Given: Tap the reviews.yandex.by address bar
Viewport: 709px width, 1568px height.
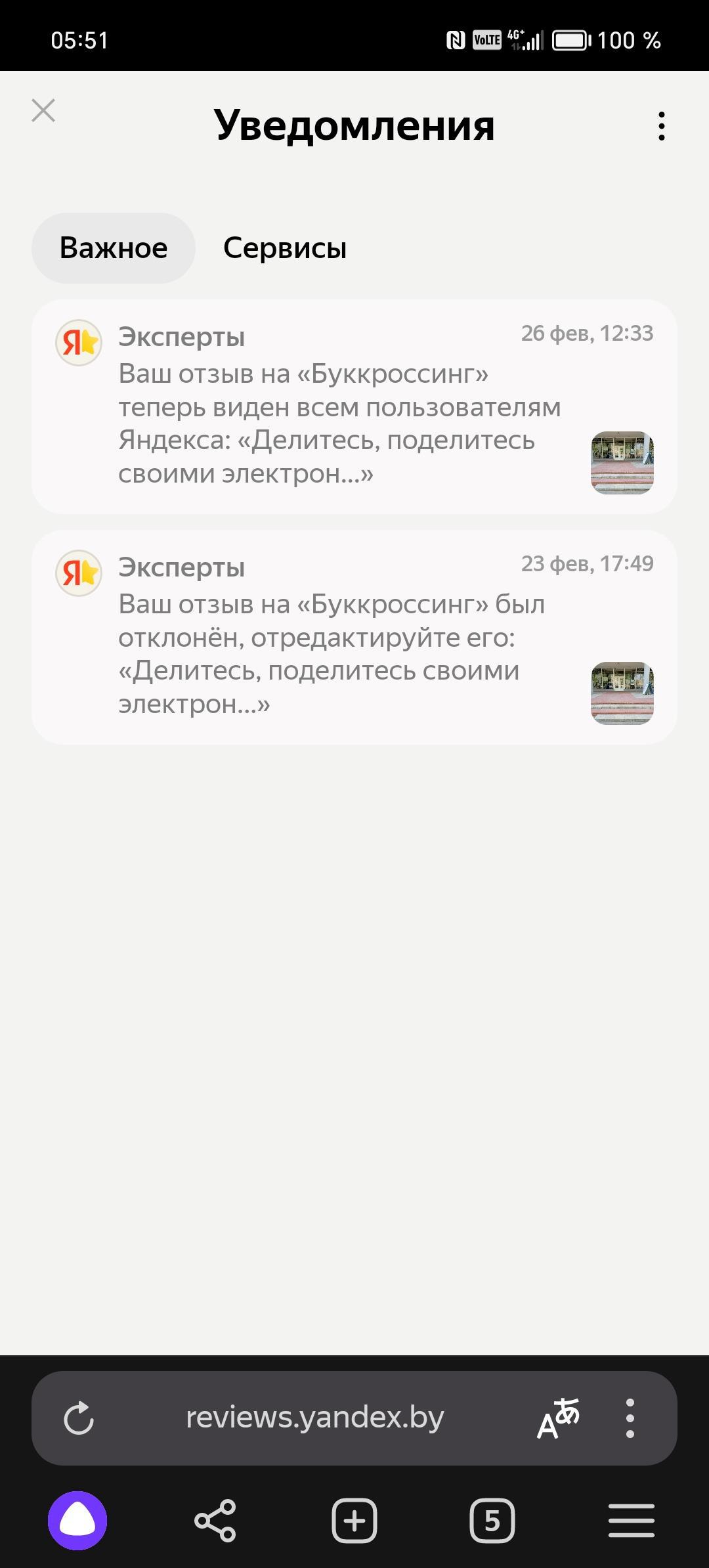Looking at the screenshot, I should click(x=315, y=1418).
